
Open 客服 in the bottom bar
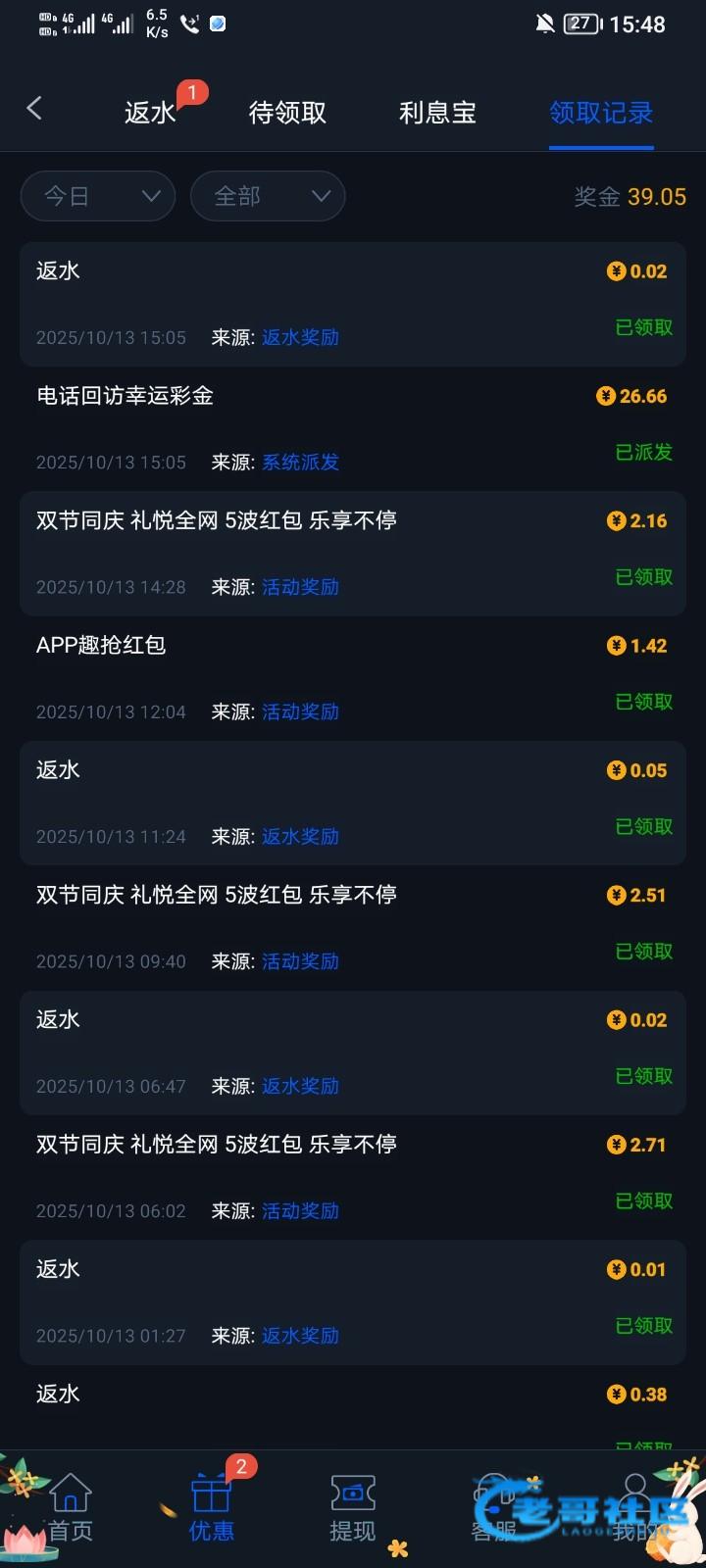[493, 1507]
